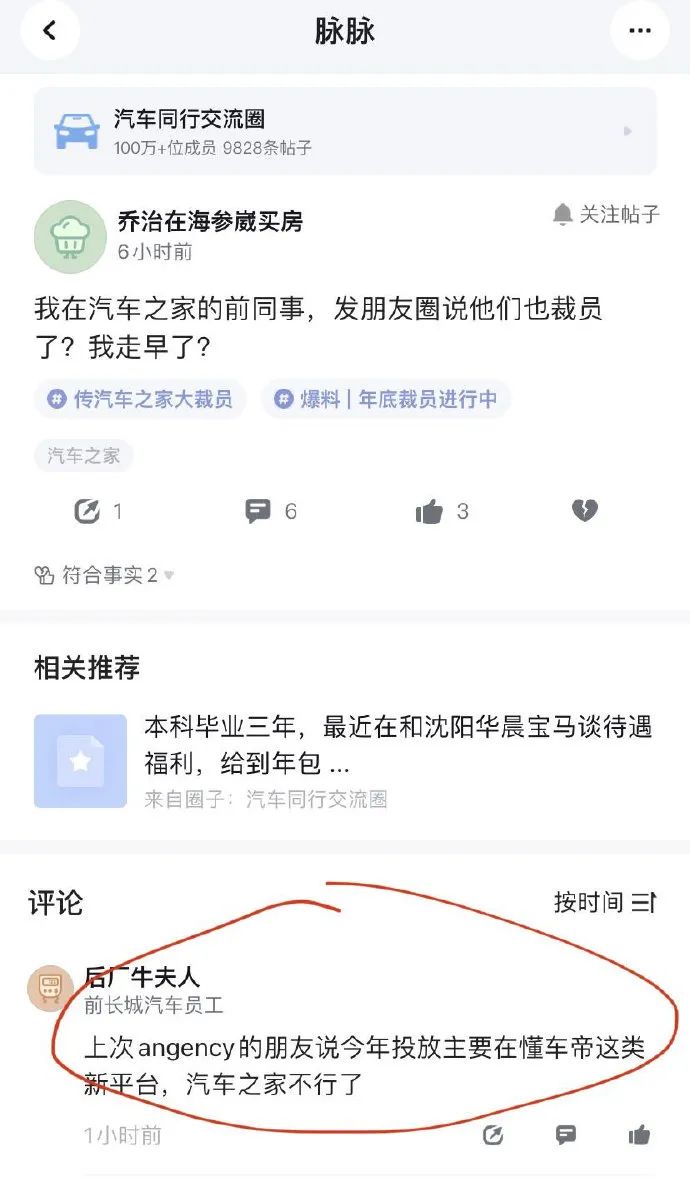The width and height of the screenshot is (690, 1199).
Task: Open comments on the main post
Action: click(x=259, y=512)
